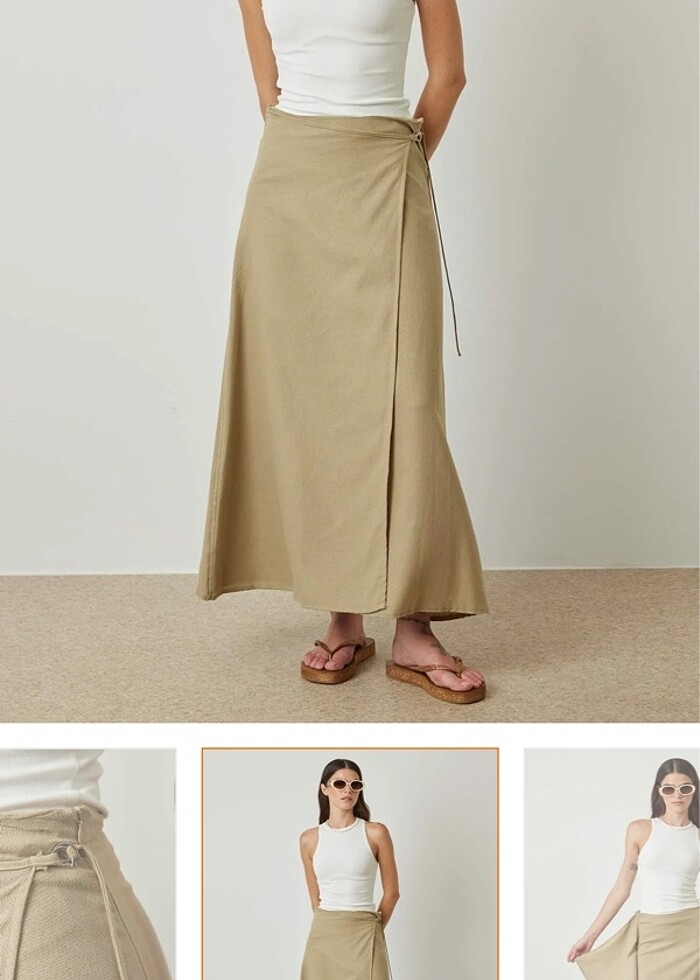Select the thumbnail of model holding skirt open
The width and height of the screenshot is (700, 980).
tap(612, 864)
